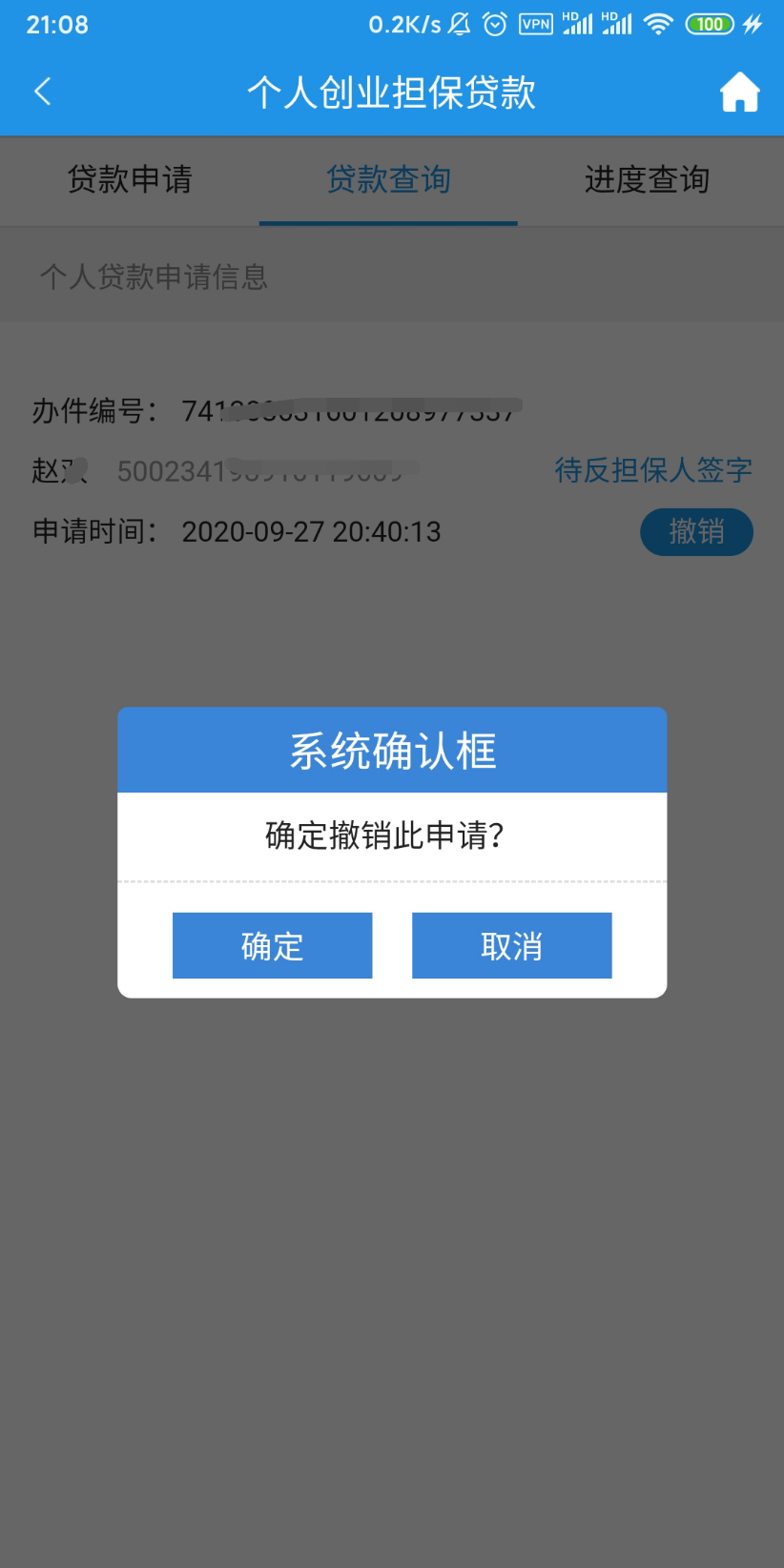The width and height of the screenshot is (784, 1568).
Task: Select the 贷款查询 tab
Action: click(x=388, y=180)
